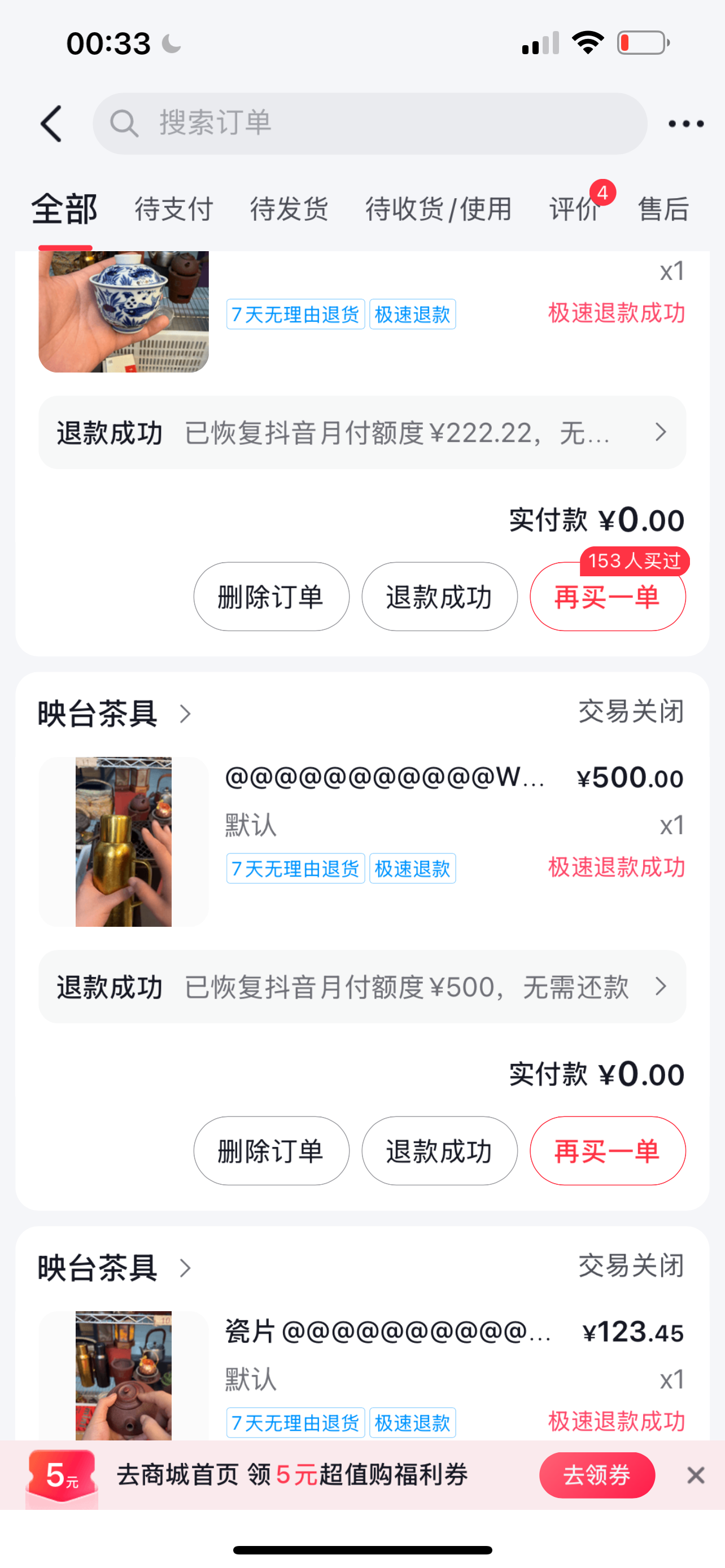
Task: Open the blue-white porcelain cup product
Action: click(x=124, y=310)
